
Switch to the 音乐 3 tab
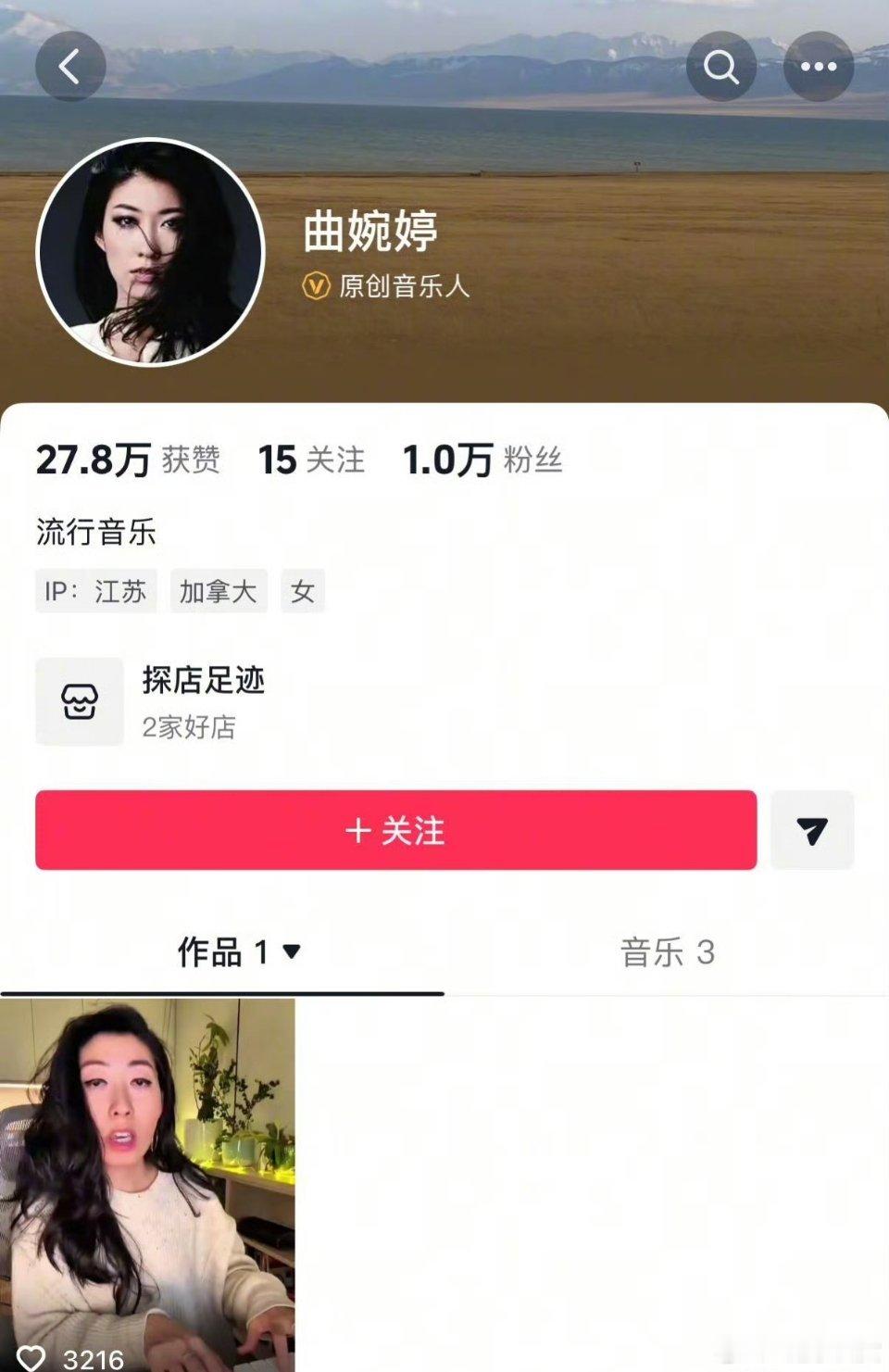(x=669, y=951)
